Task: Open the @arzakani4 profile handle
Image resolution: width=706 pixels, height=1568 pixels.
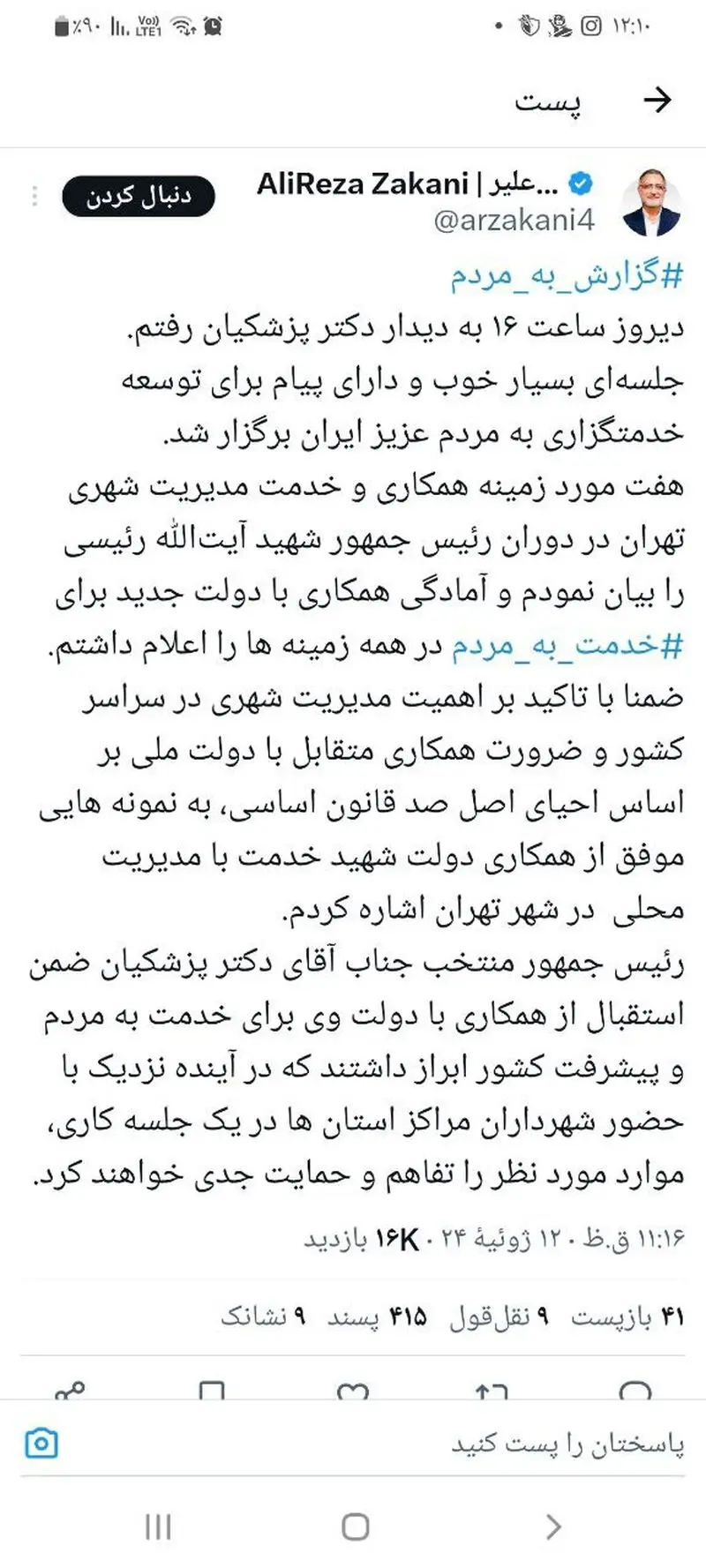Action: (x=514, y=220)
